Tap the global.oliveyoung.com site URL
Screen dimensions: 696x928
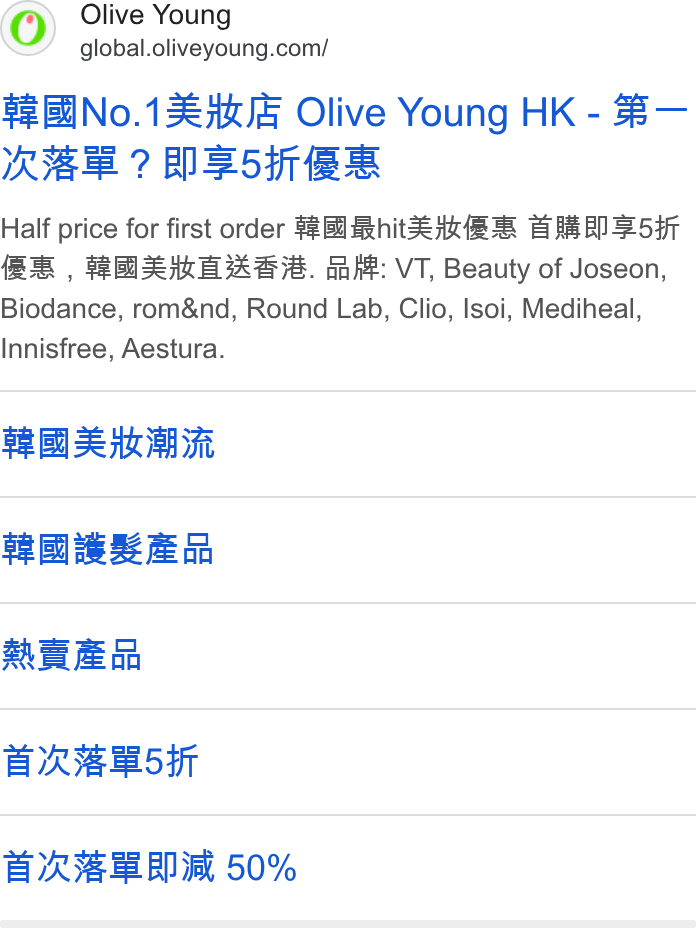[204, 49]
